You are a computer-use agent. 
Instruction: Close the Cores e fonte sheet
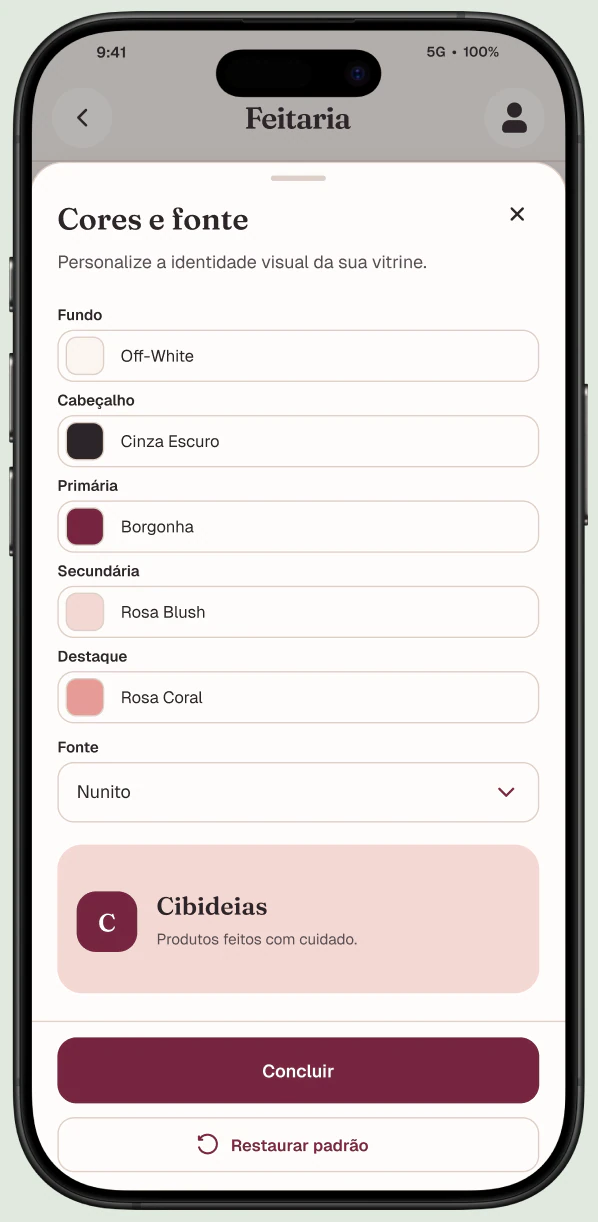coord(517,214)
